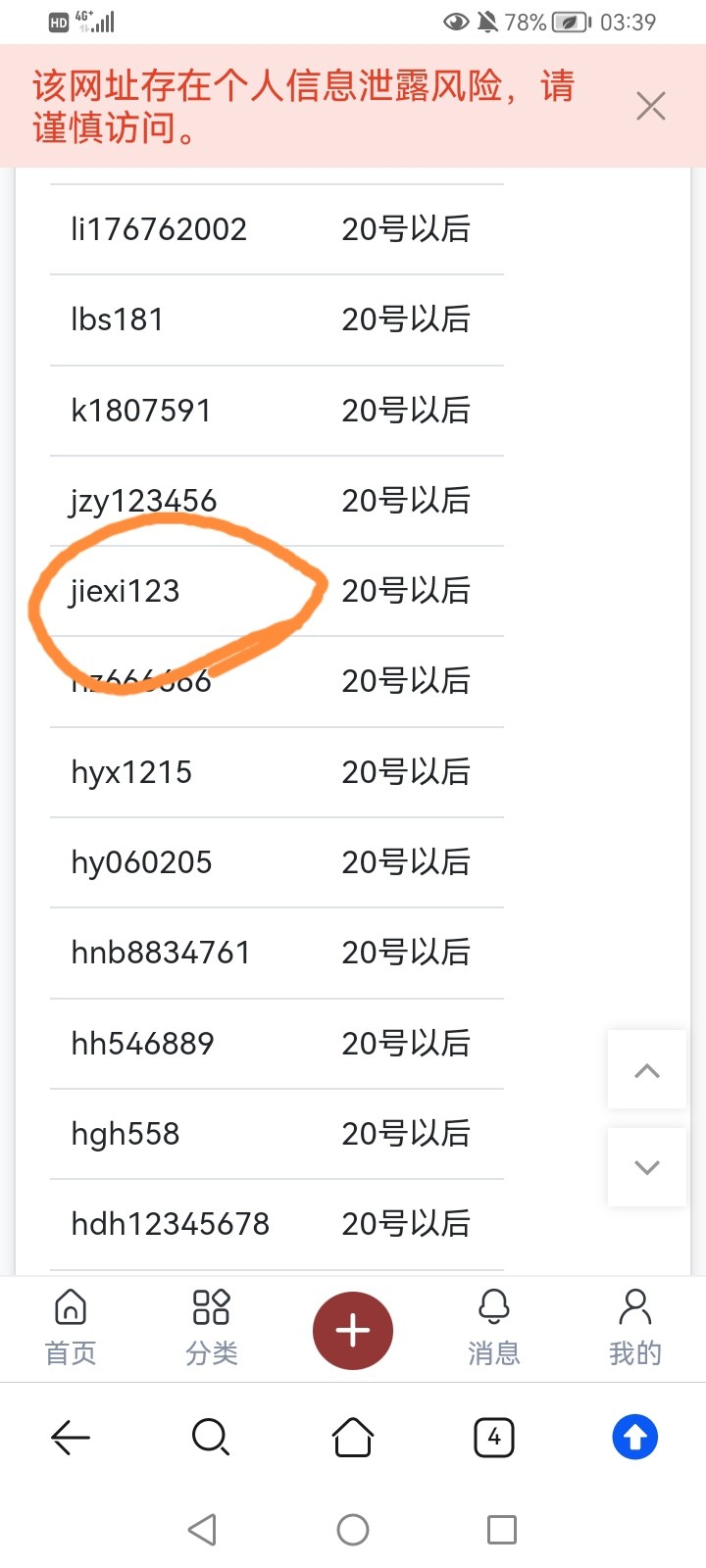Viewport: 706px width, 1568px height.
Task: Switch to the 我的 profile tab
Action: click(x=635, y=1327)
